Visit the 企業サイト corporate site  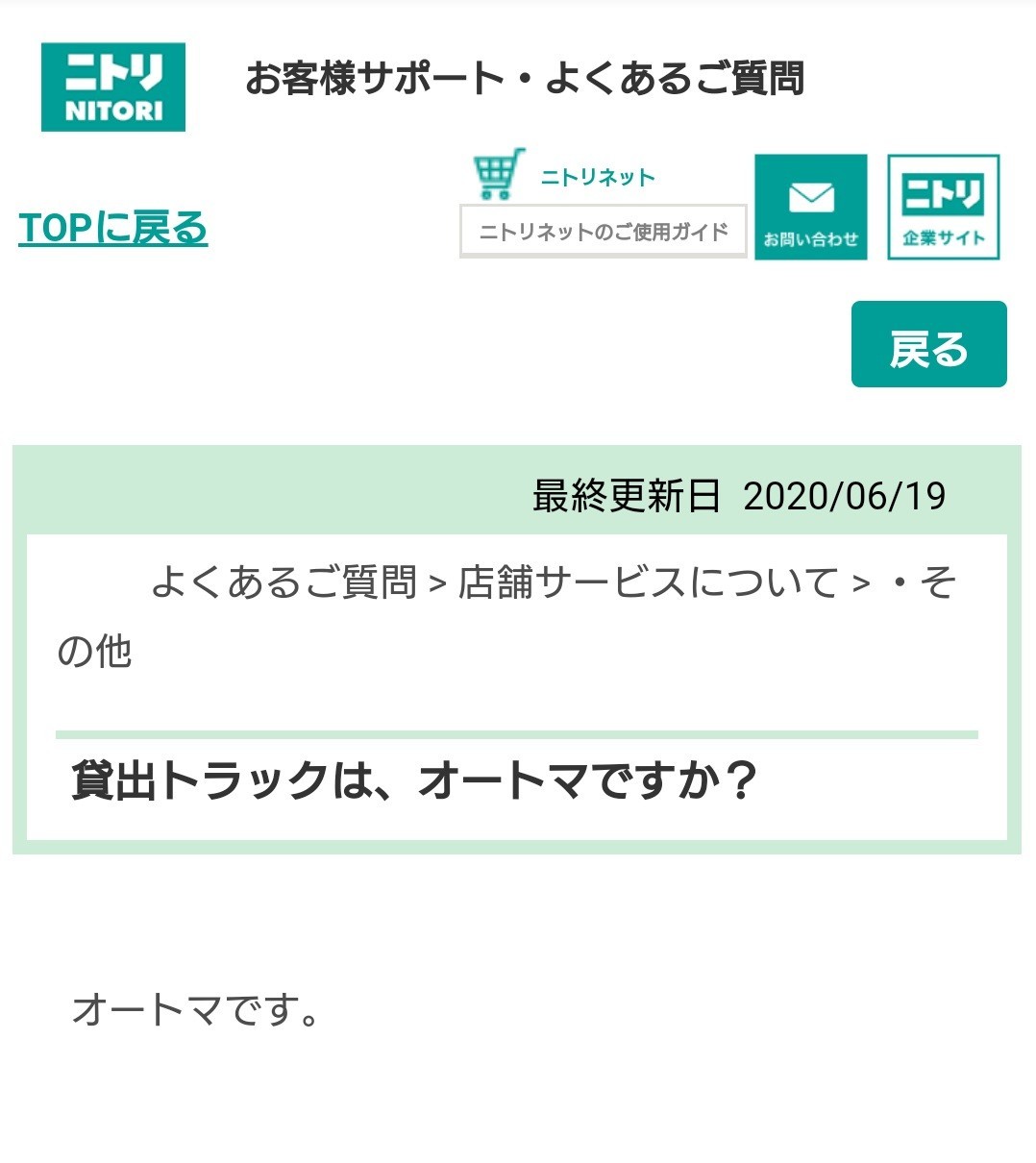(943, 207)
